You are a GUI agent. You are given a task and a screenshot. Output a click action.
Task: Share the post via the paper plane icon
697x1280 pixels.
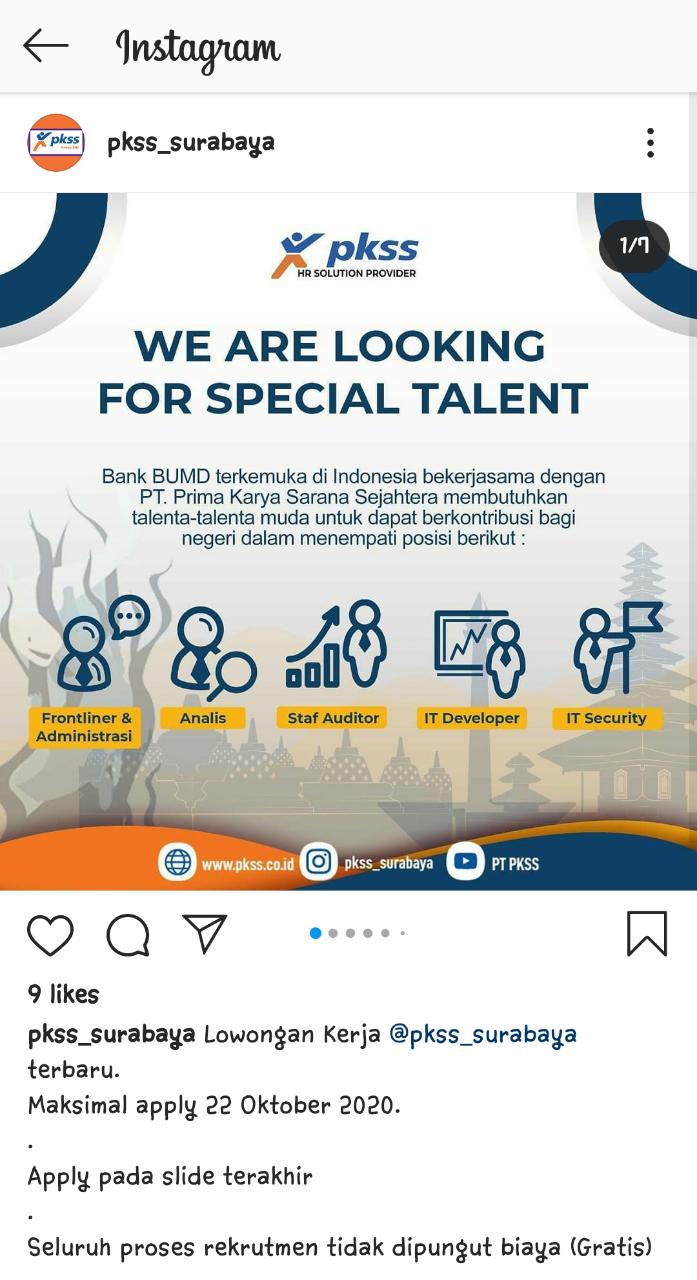[x=206, y=933]
